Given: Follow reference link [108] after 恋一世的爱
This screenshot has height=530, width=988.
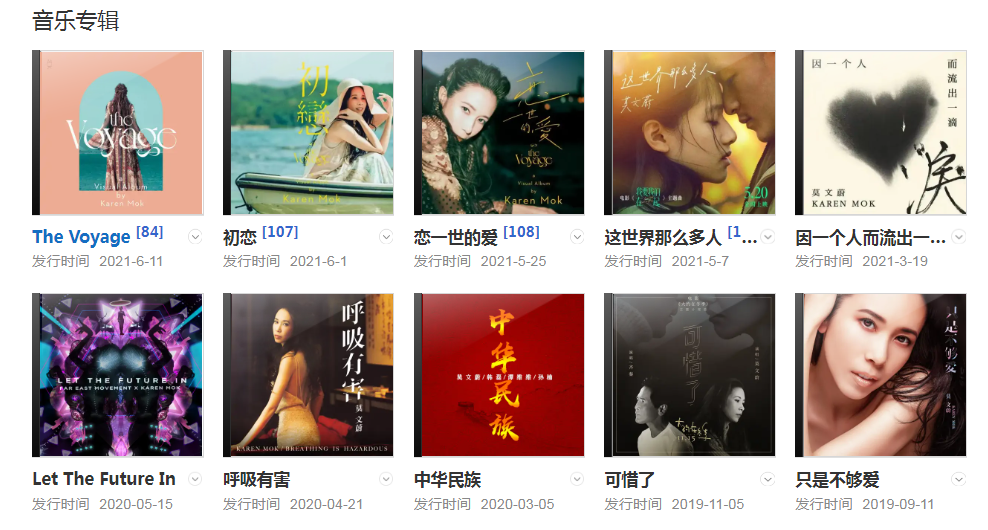Looking at the screenshot, I should coord(521,232).
